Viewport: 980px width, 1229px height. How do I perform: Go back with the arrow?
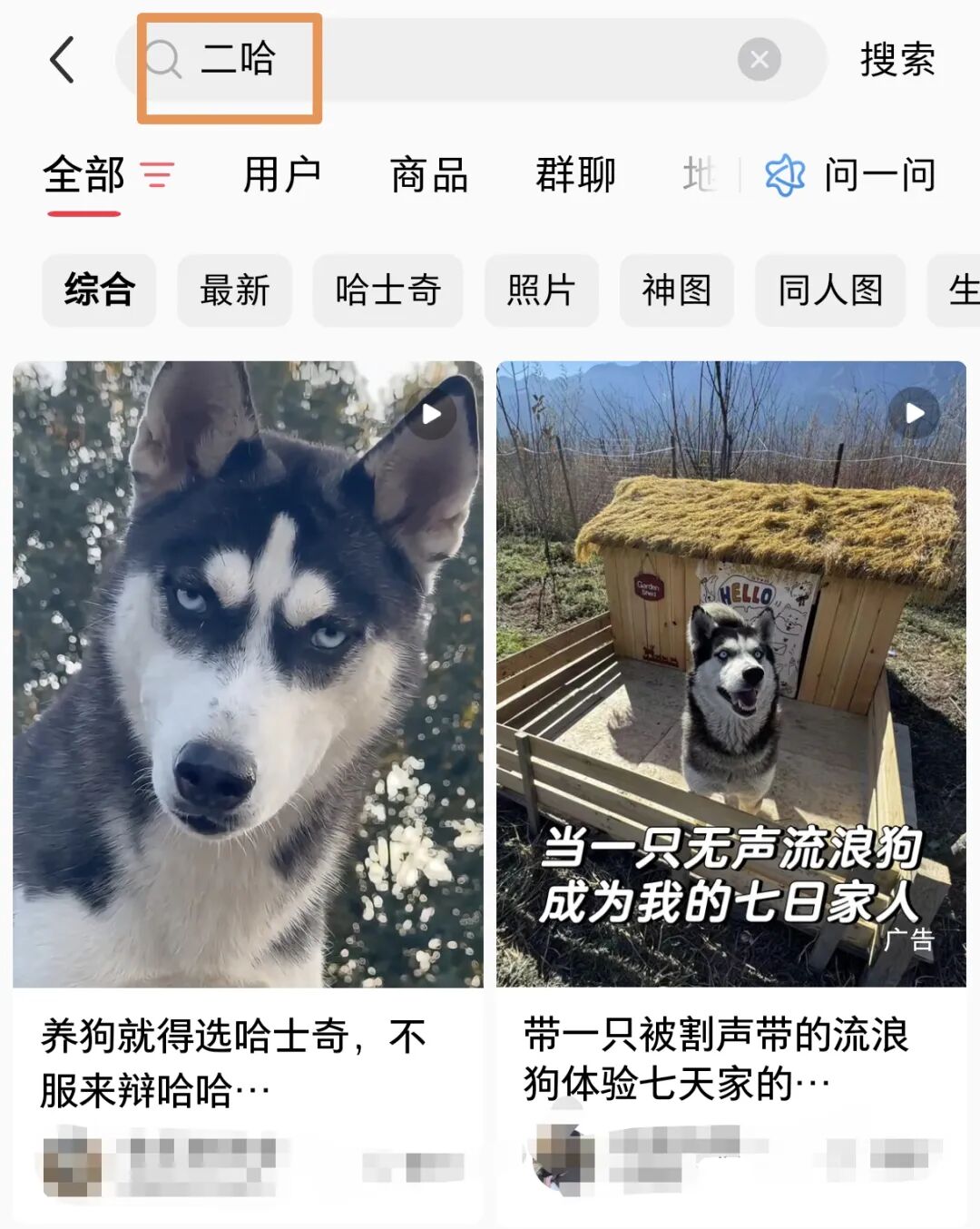click(x=62, y=61)
